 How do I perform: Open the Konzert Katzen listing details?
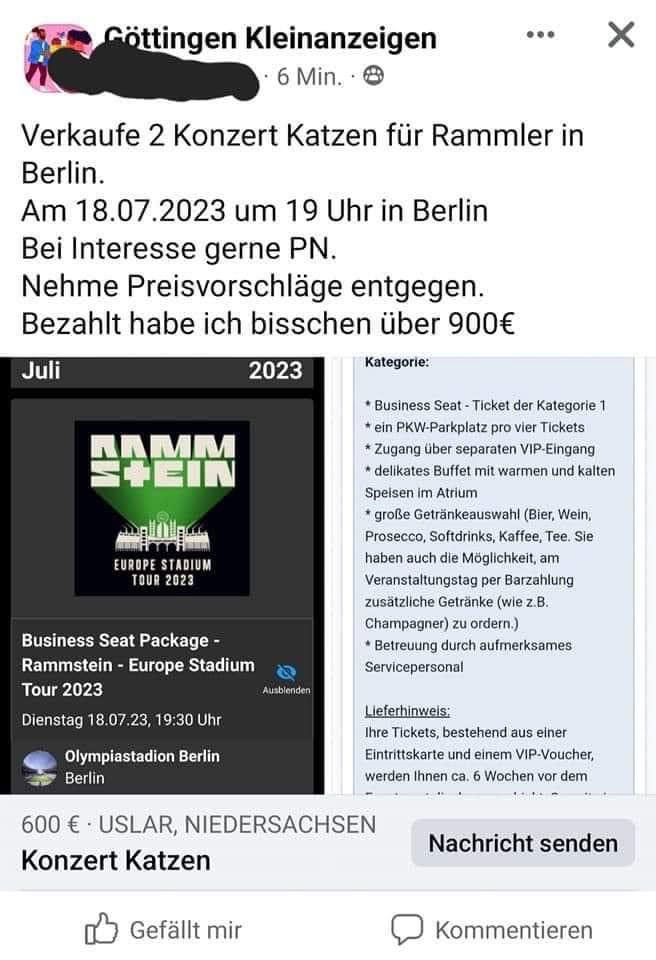(116, 859)
